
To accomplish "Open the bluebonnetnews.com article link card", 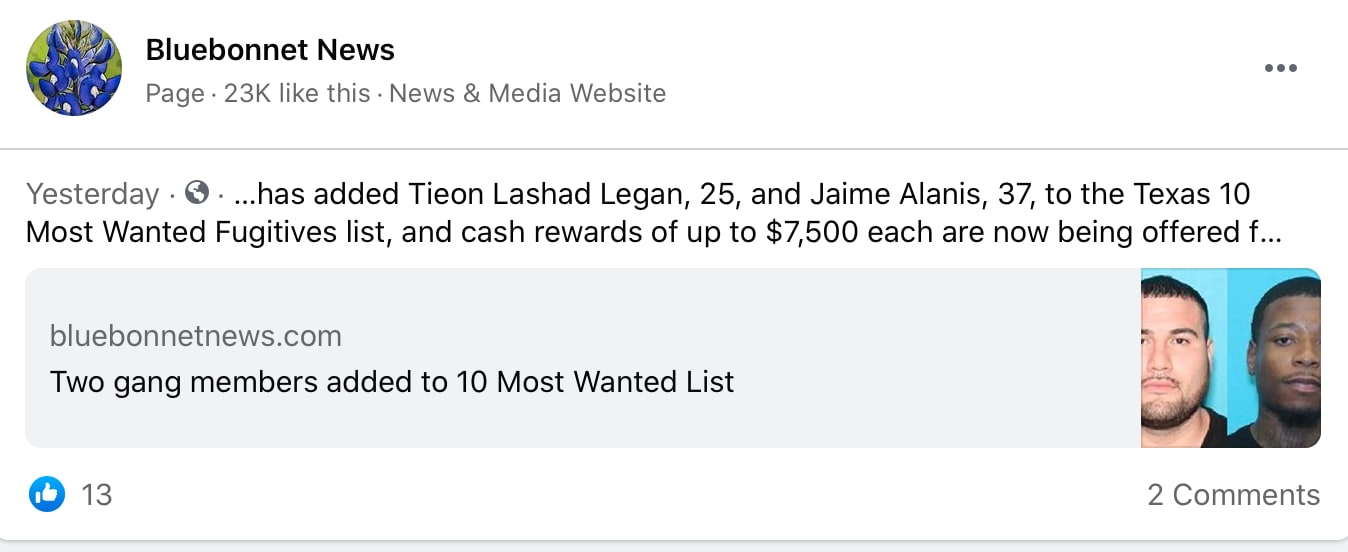I will tap(580, 358).
